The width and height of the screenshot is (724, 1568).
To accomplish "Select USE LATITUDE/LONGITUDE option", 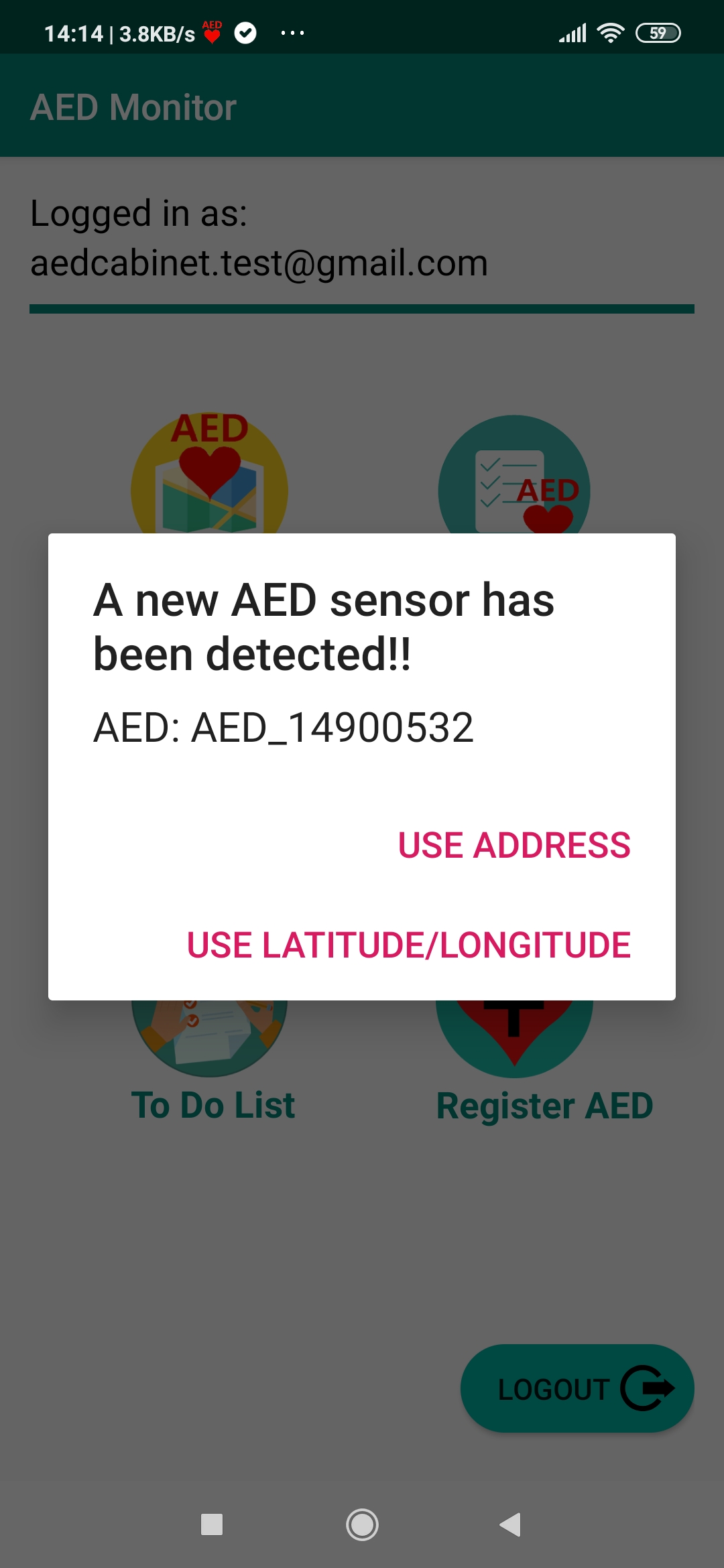I will (x=408, y=945).
